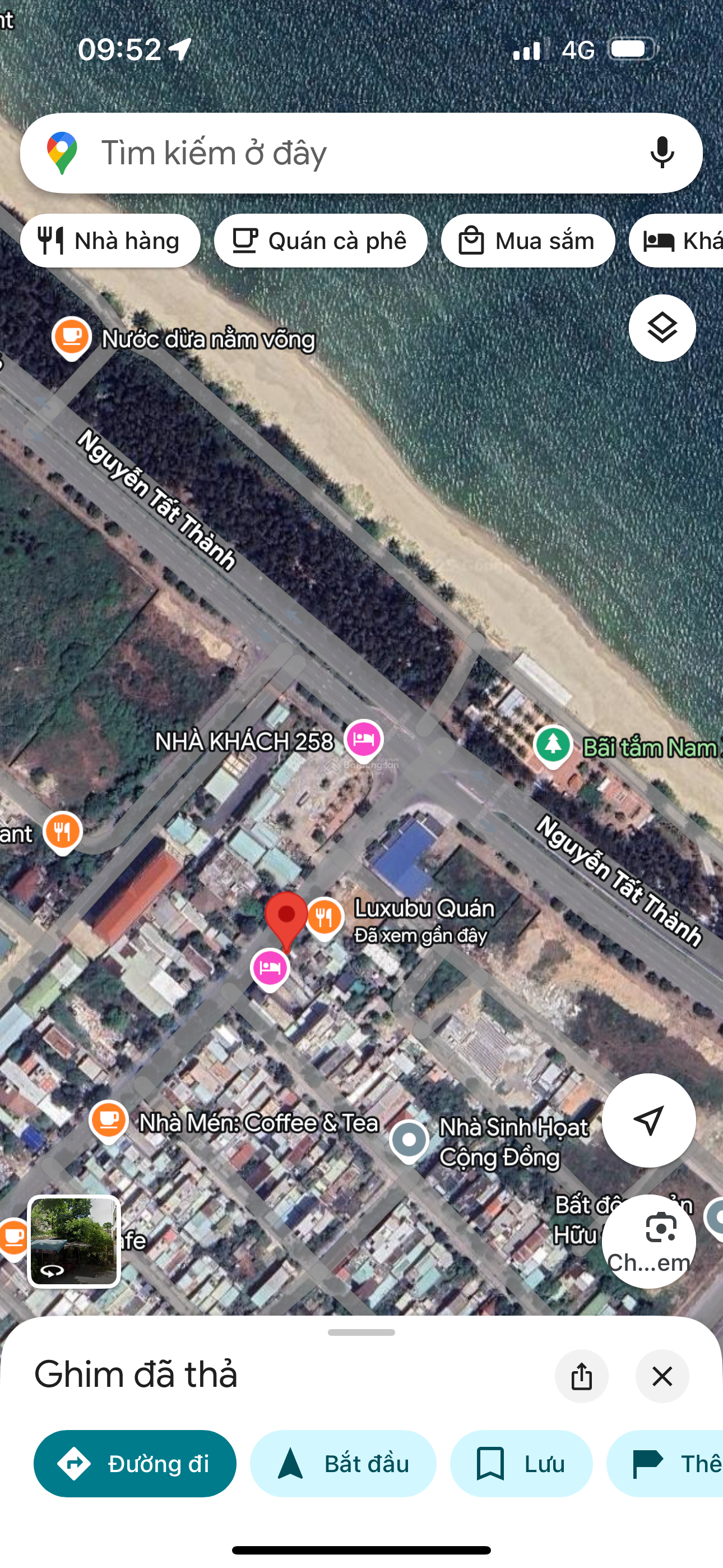This screenshot has height=1568, width=723.
Task: Choose the "Mua sắm" category chip
Action: tap(527, 241)
